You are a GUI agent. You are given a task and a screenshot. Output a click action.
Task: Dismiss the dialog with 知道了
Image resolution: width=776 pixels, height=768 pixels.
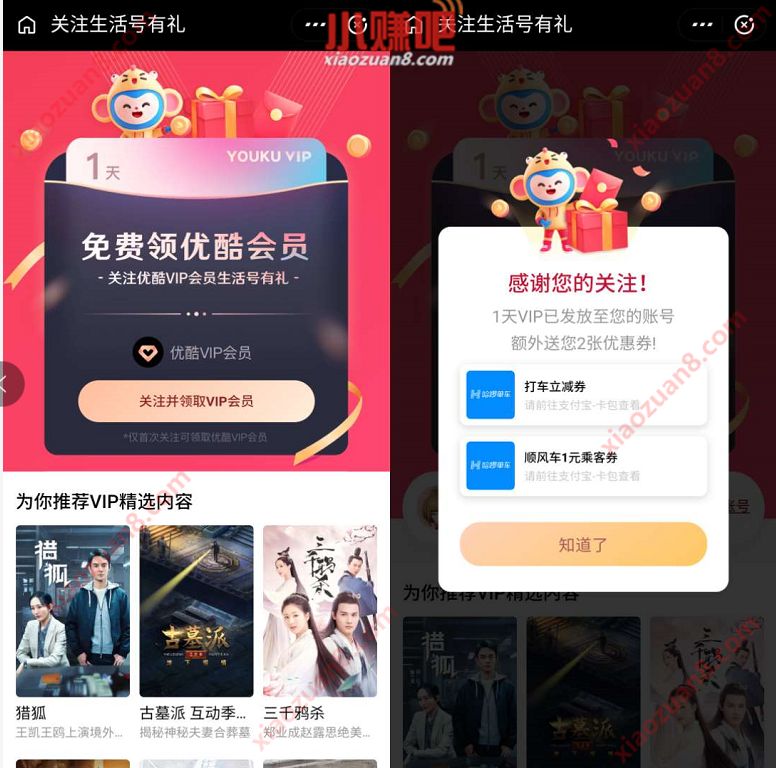coord(583,545)
